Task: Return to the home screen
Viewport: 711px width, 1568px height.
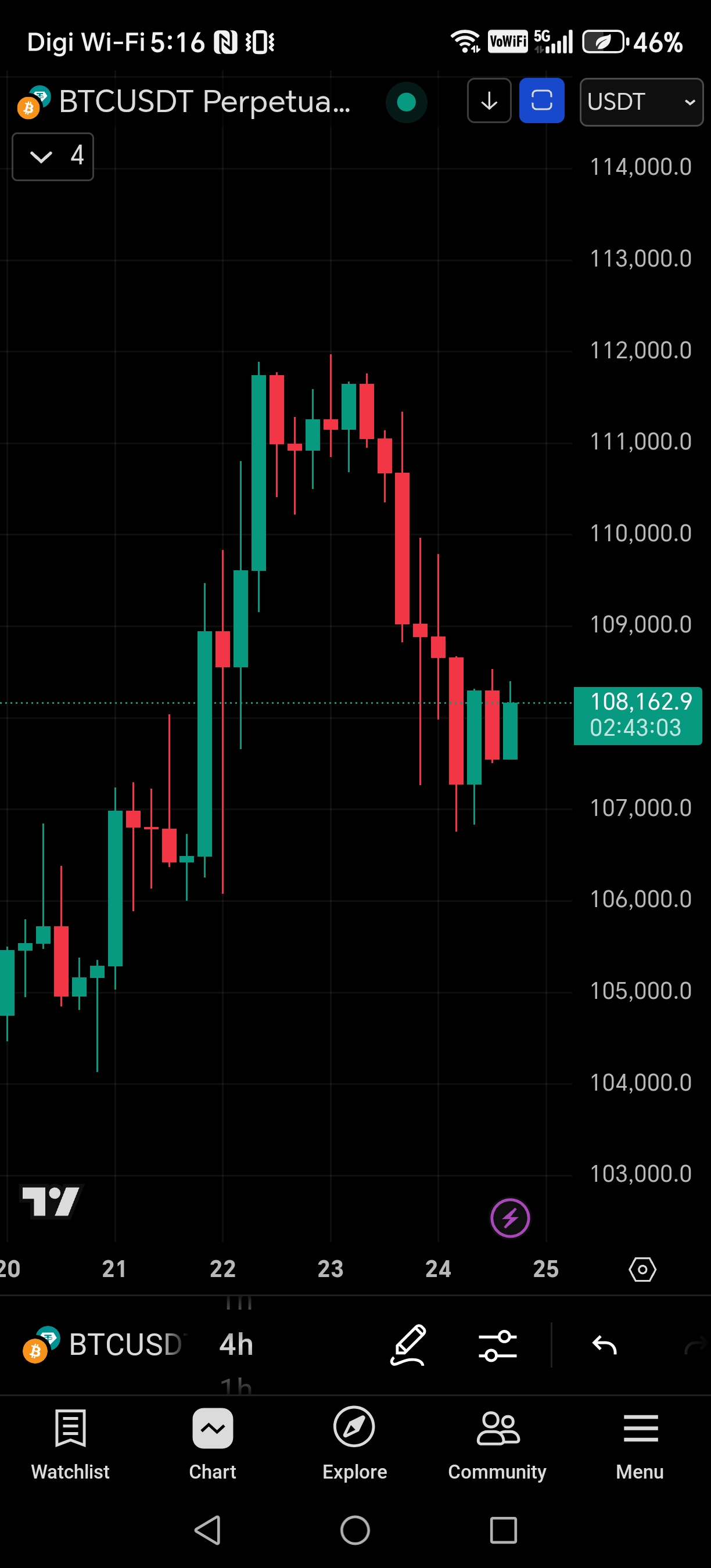Action: [x=355, y=1530]
